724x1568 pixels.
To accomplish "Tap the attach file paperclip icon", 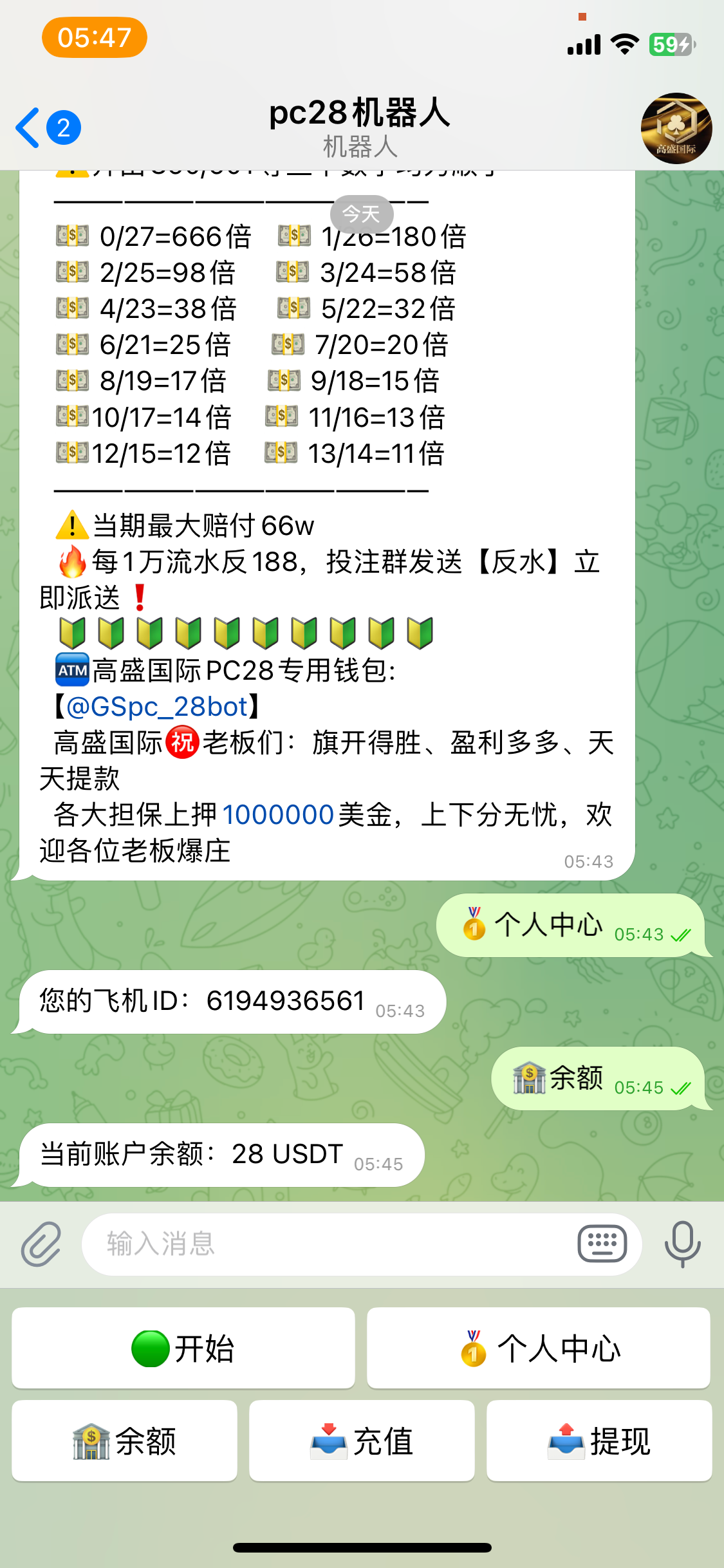I will pos(41,1244).
